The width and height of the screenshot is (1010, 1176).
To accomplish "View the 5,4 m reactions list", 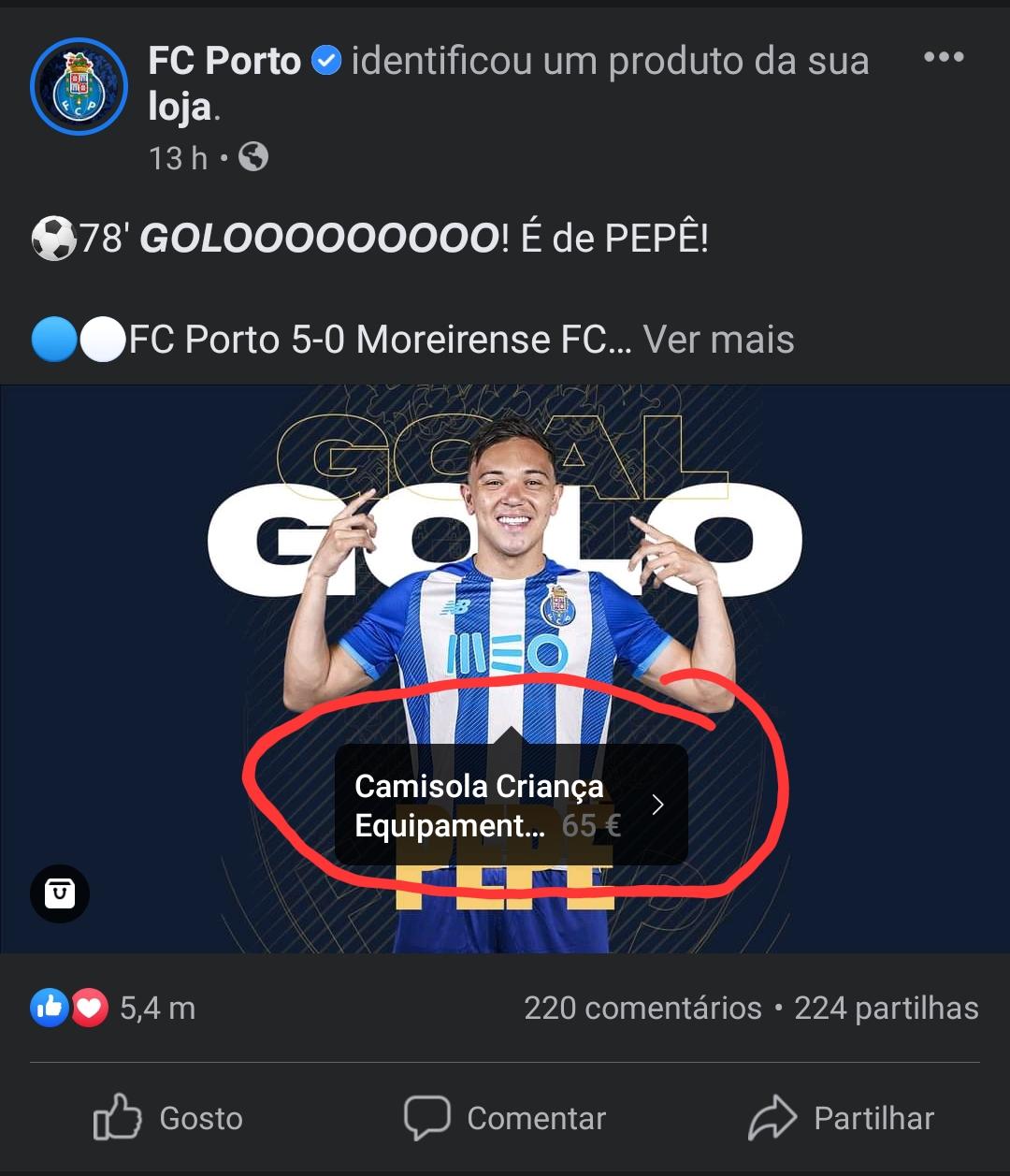I will [x=114, y=1008].
